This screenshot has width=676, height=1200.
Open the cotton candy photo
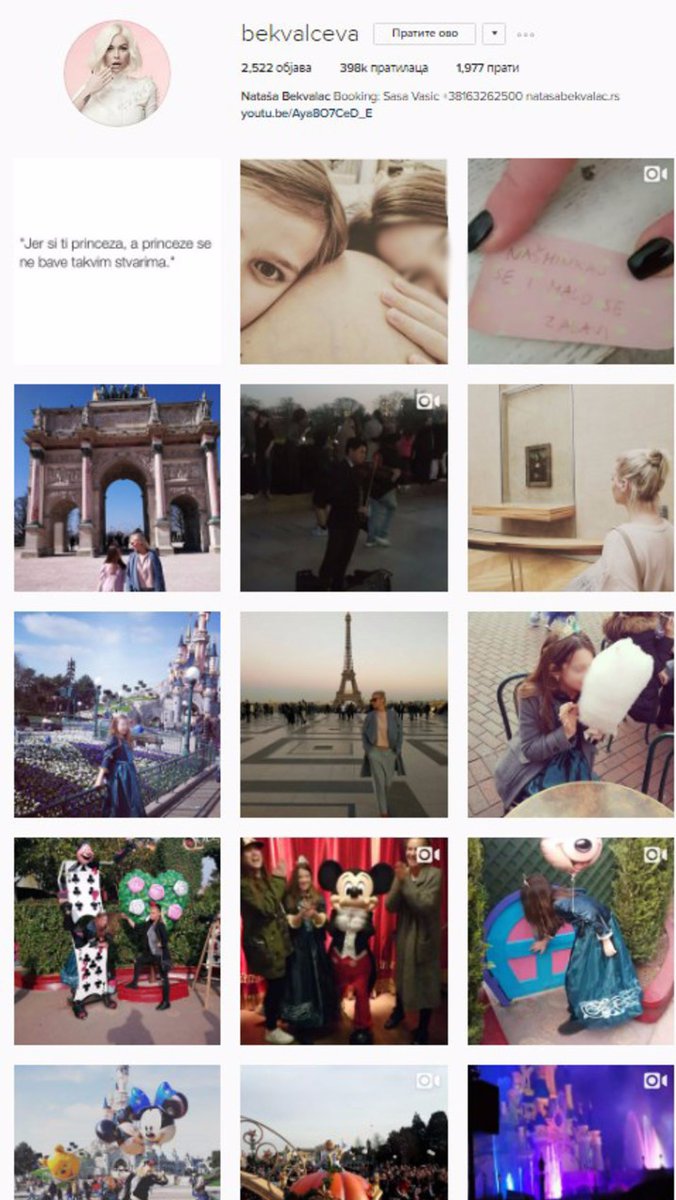coord(571,715)
